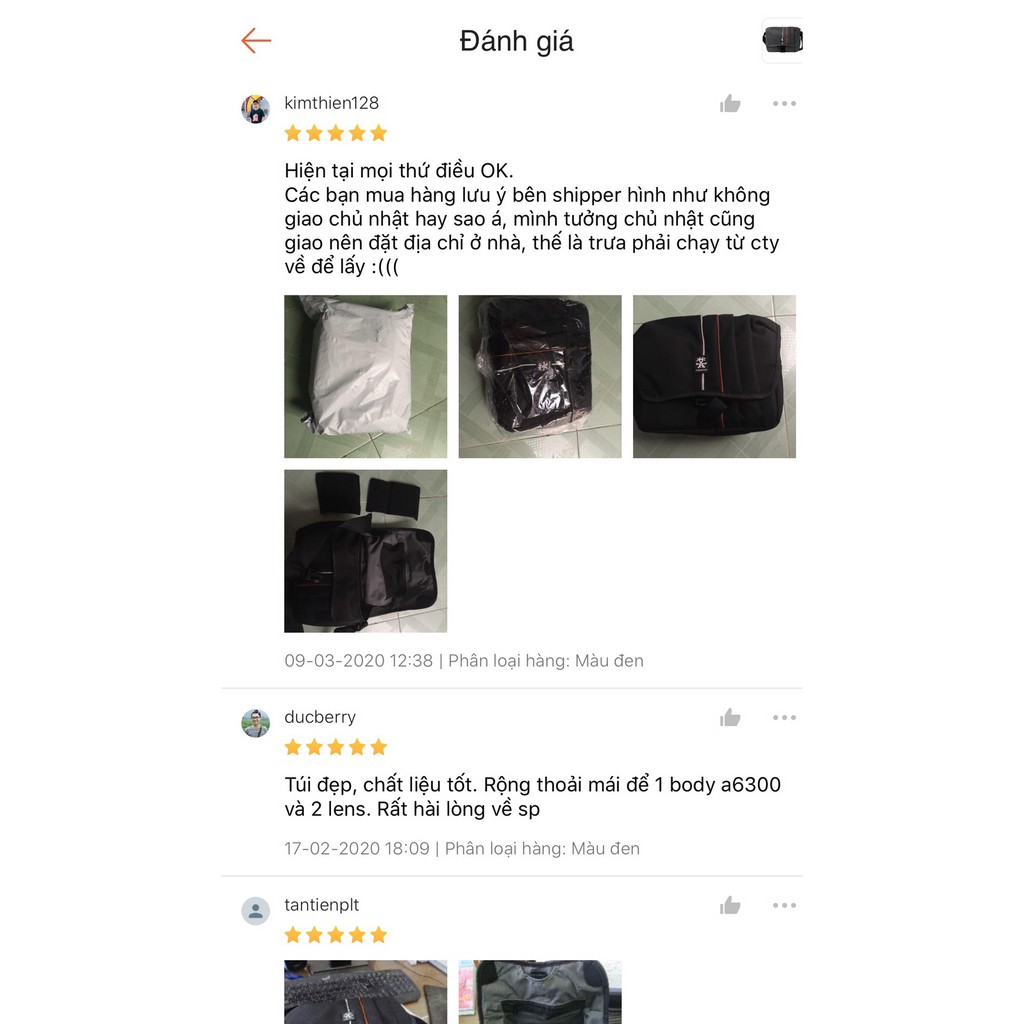The width and height of the screenshot is (1024, 1024).
Task: View tantienplt's second review photo
Action: coord(540,992)
